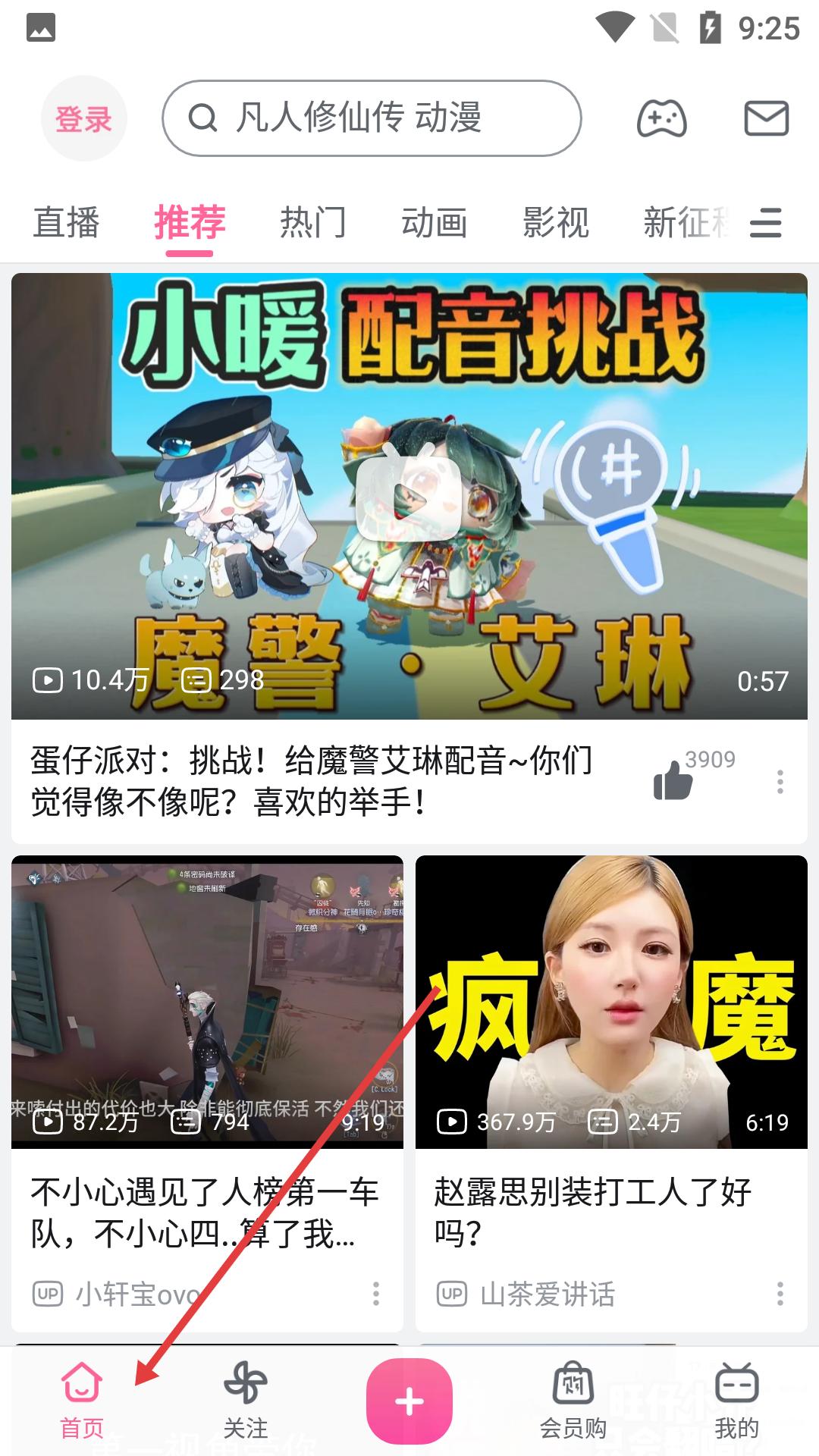Tap the pink plus upload button

click(409, 1401)
